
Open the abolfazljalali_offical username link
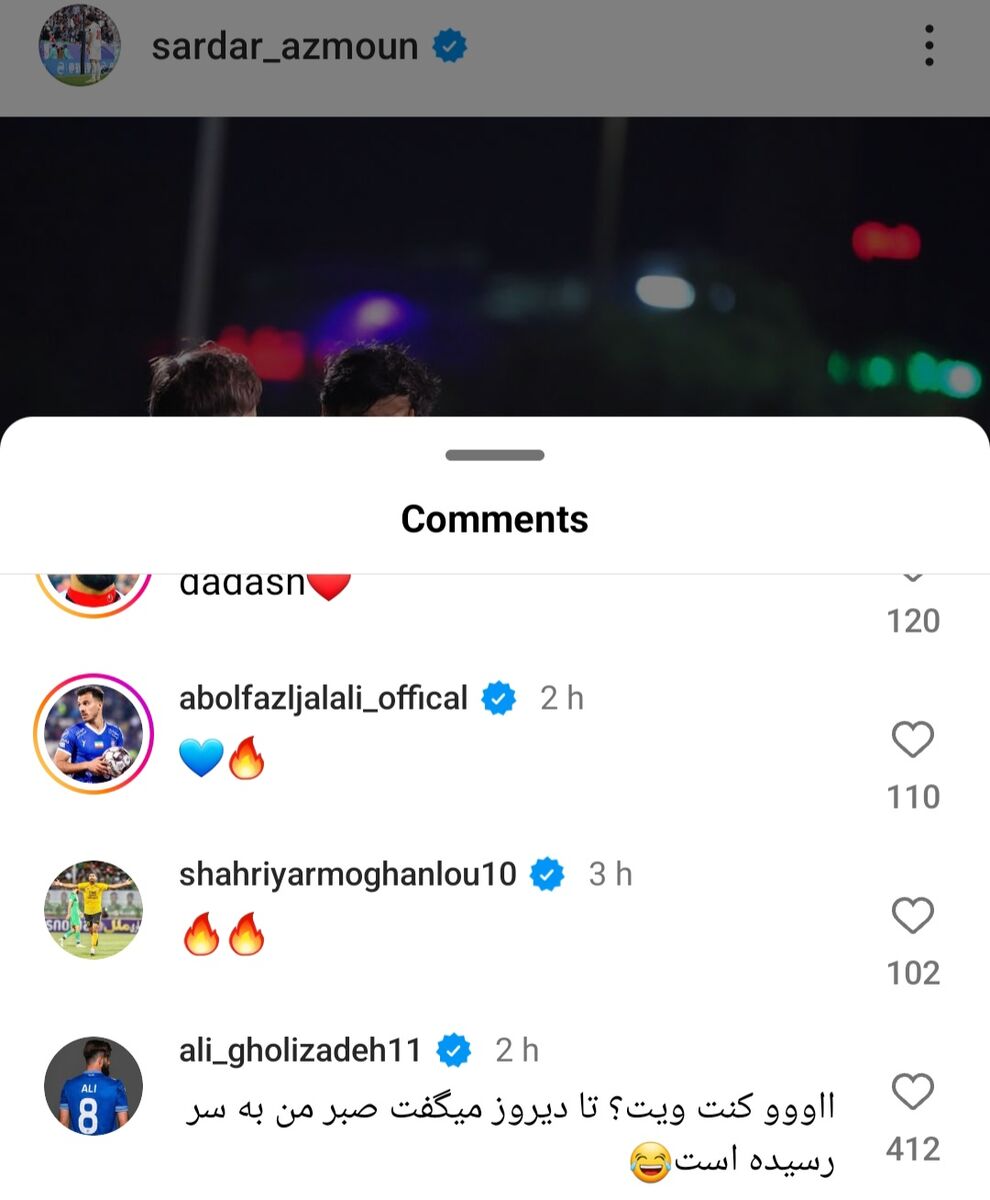(323, 698)
